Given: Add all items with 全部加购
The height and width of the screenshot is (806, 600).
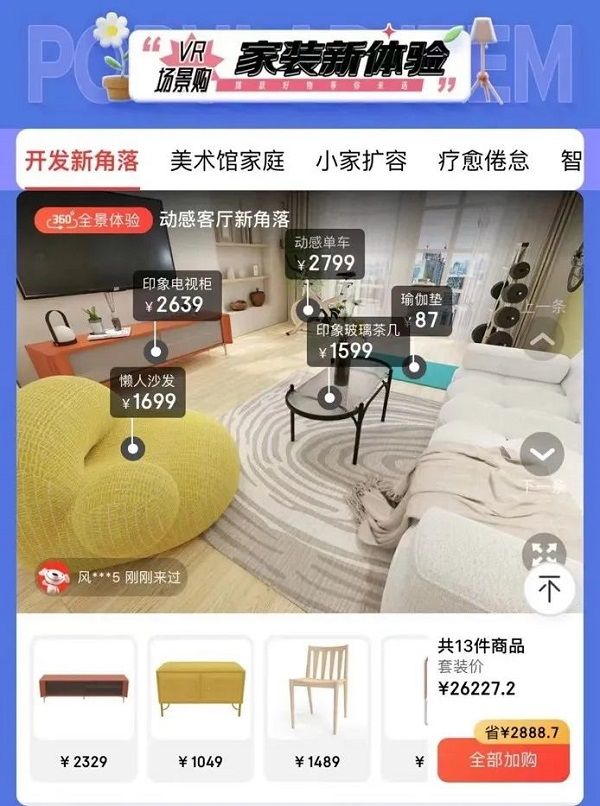Looking at the screenshot, I should pos(503,760).
